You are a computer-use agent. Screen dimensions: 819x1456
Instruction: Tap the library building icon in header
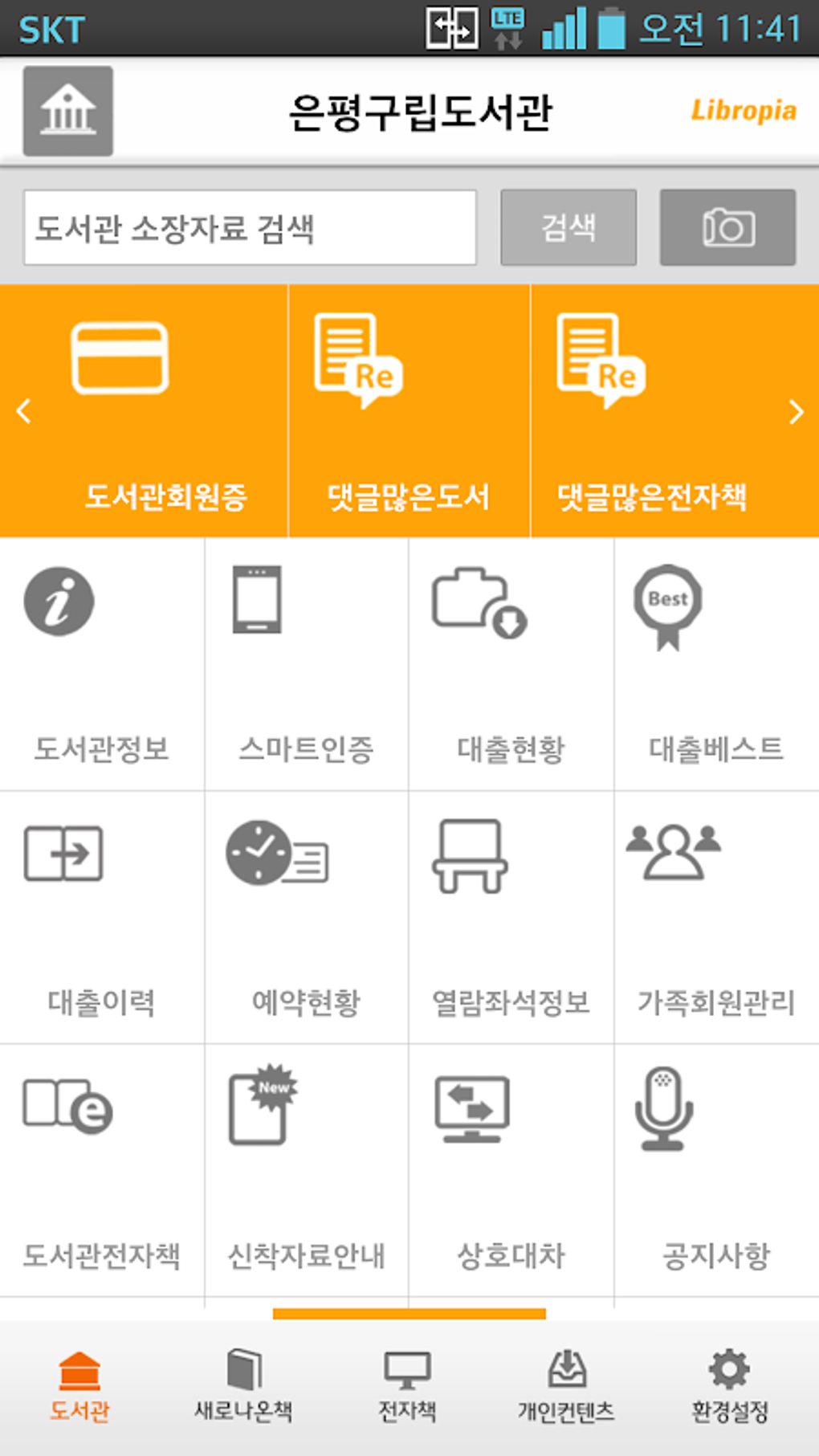tap(68, 111)
